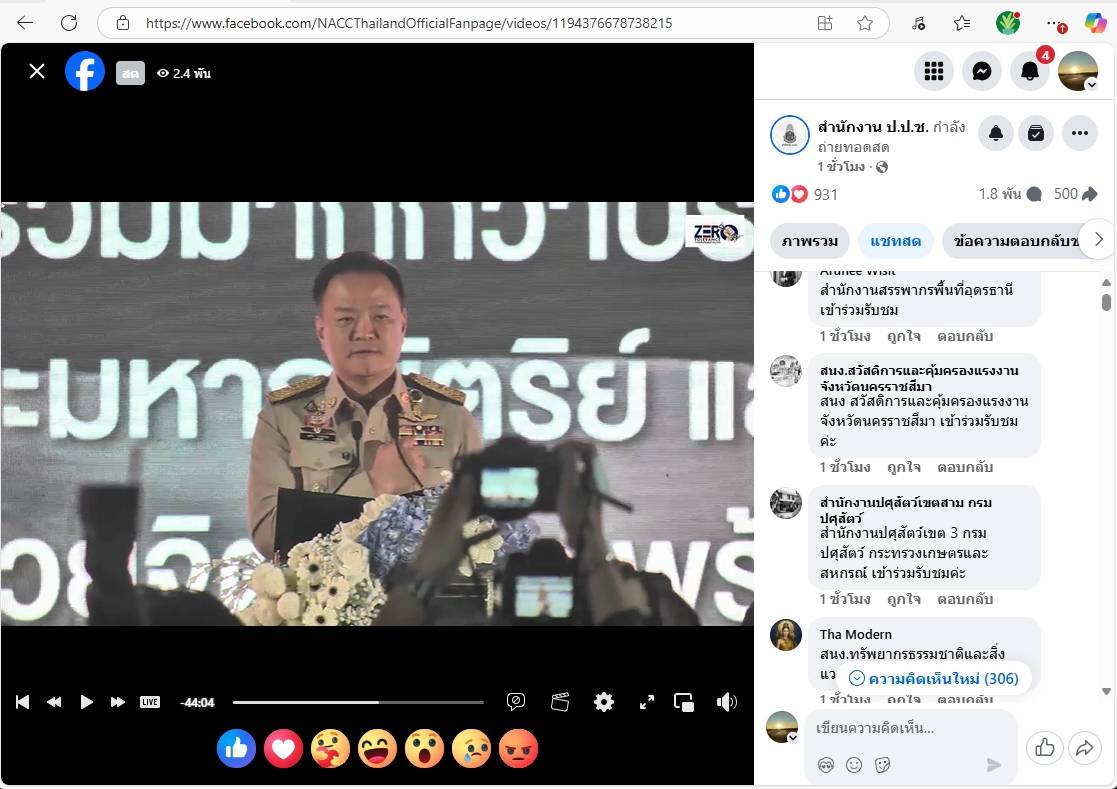Image resolution: width=1117 pixels, height=789 pixels.
Task: Enter fullscreen mode
Action: coord(647,702)
